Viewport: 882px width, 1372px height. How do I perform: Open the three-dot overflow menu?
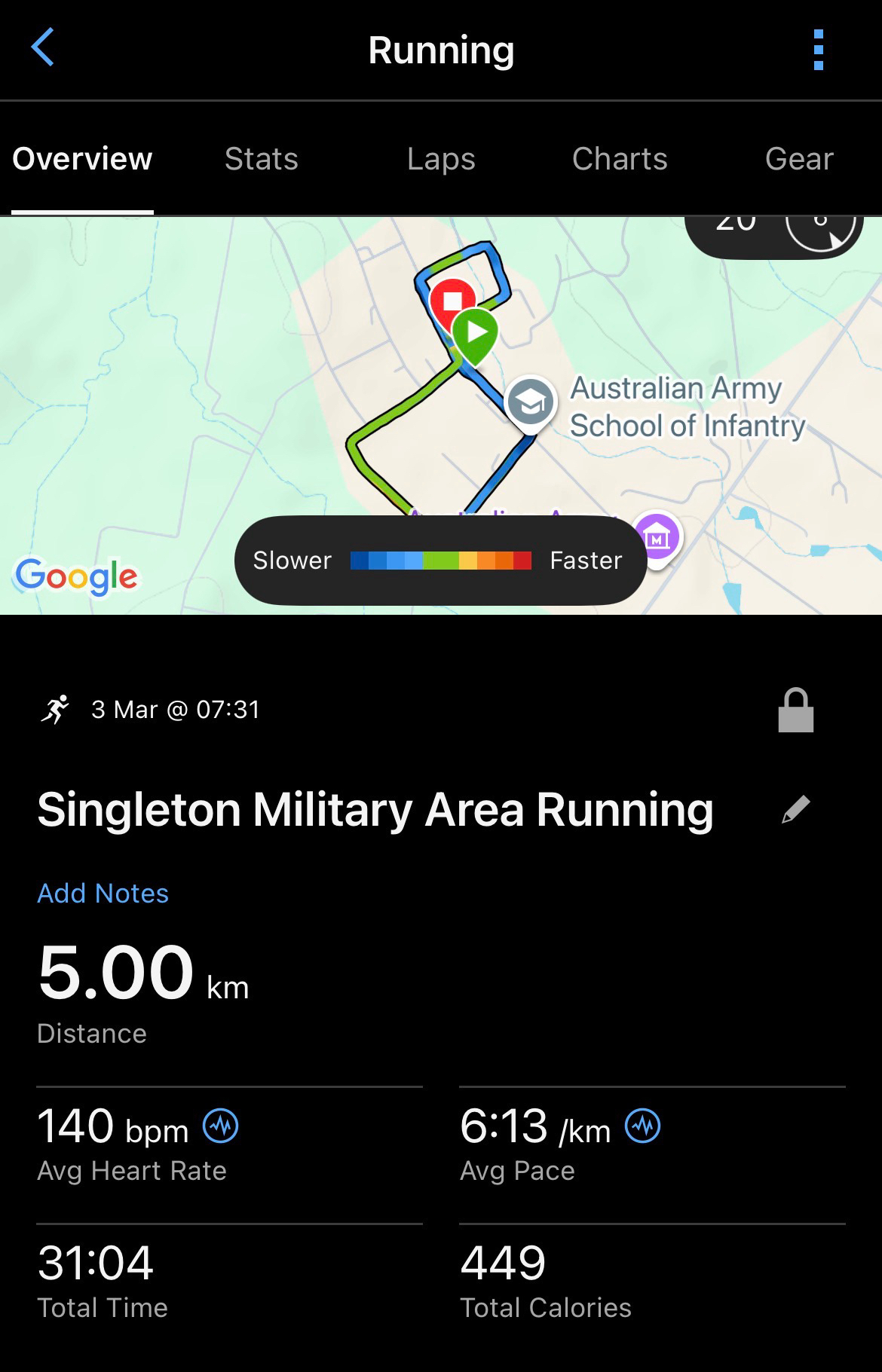pyautogui.click(x=819, y=50)
